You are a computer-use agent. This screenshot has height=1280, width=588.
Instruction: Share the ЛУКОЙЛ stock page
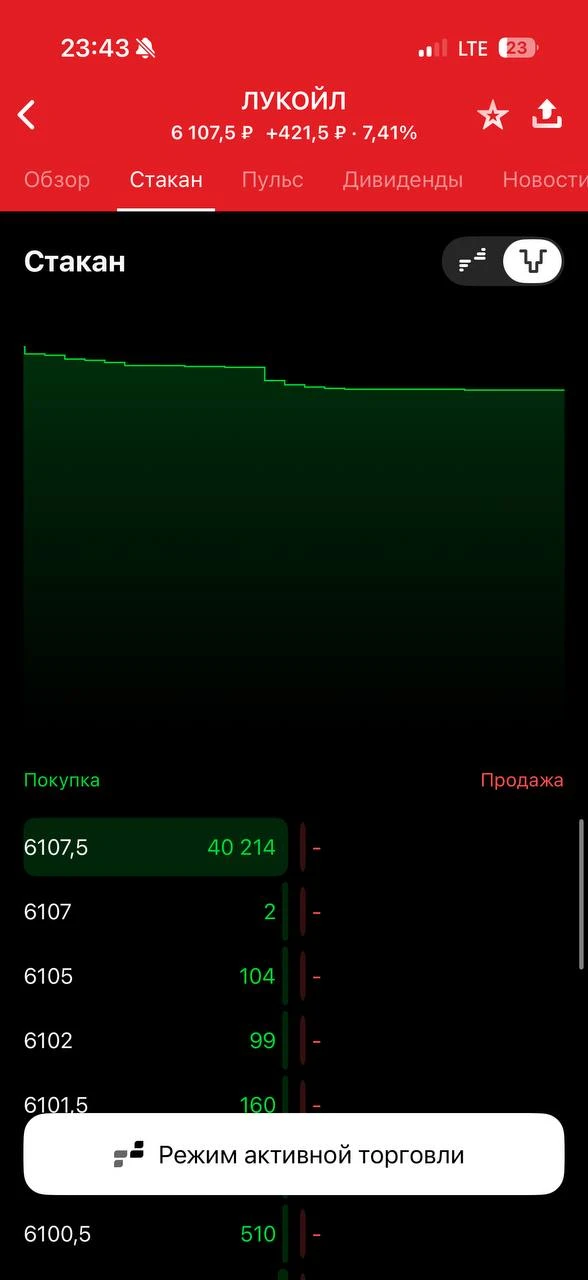[547, 114]
